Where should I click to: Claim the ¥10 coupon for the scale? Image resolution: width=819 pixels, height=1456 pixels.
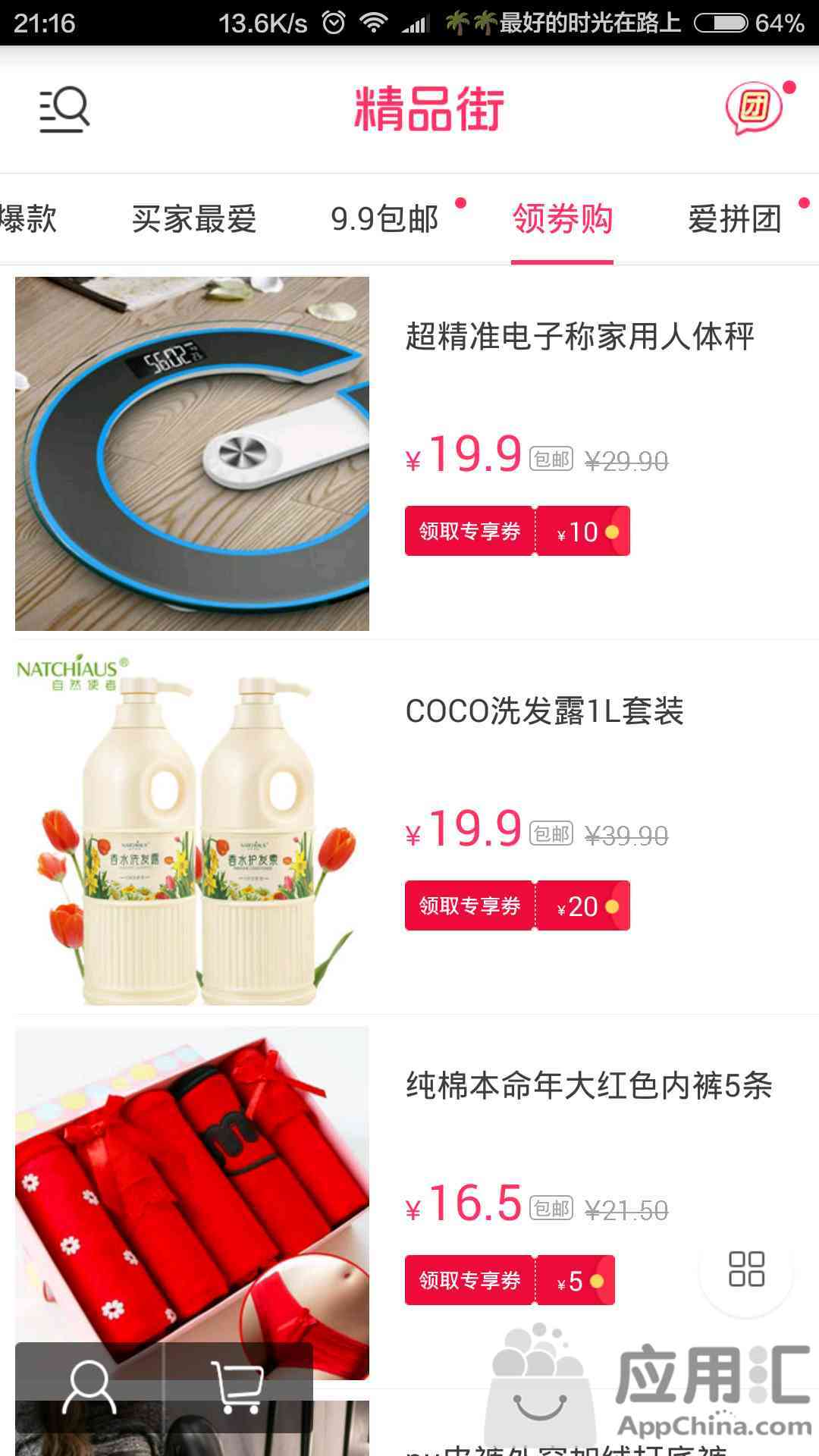517,532
